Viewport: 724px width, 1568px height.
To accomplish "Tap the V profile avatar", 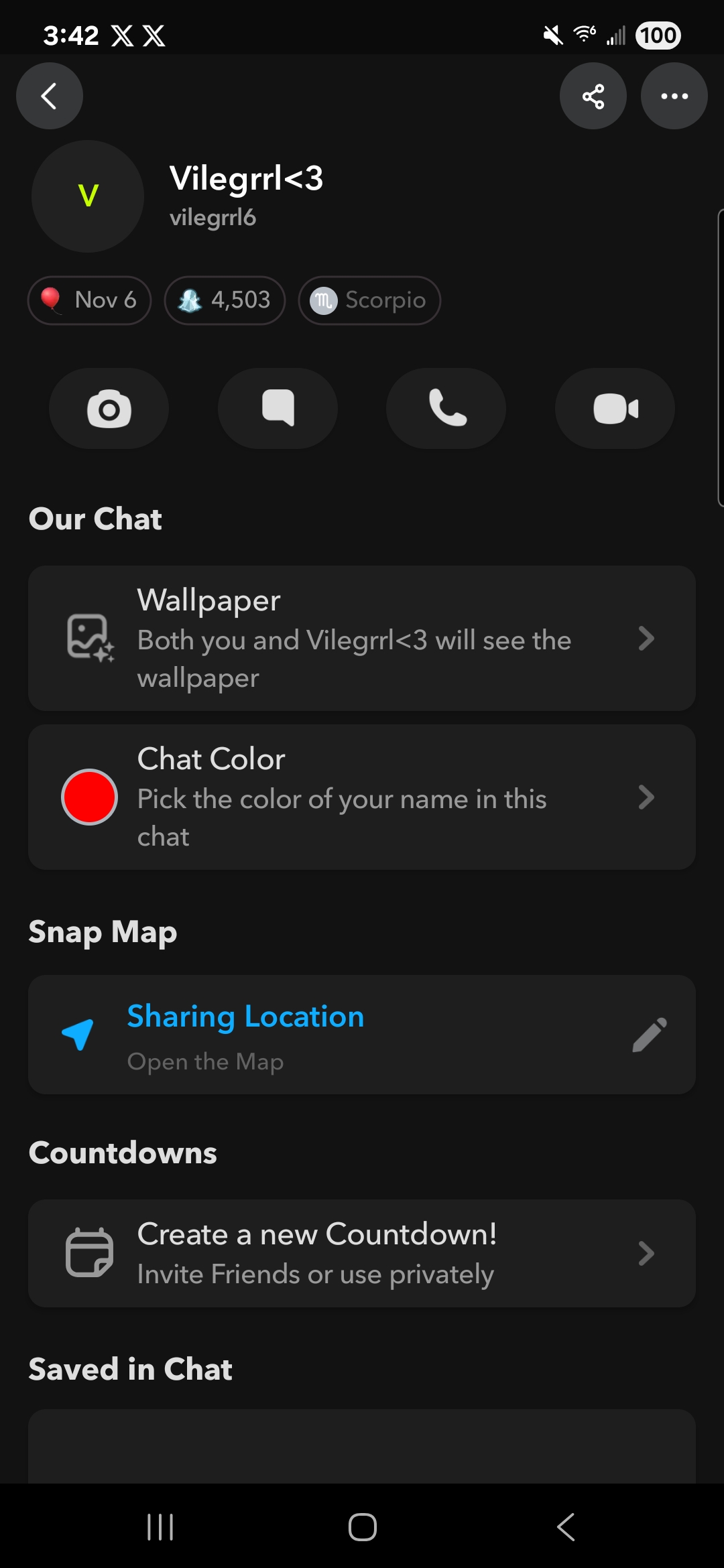I will [x=88, y=196].
